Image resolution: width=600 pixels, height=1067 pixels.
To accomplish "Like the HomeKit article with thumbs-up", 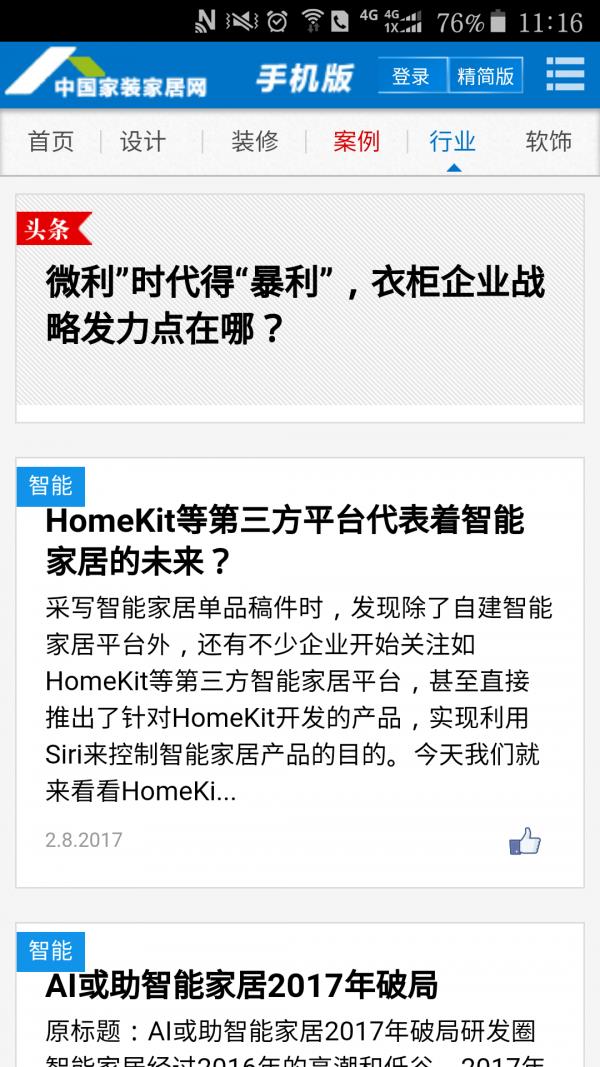I will click(525, 841).
